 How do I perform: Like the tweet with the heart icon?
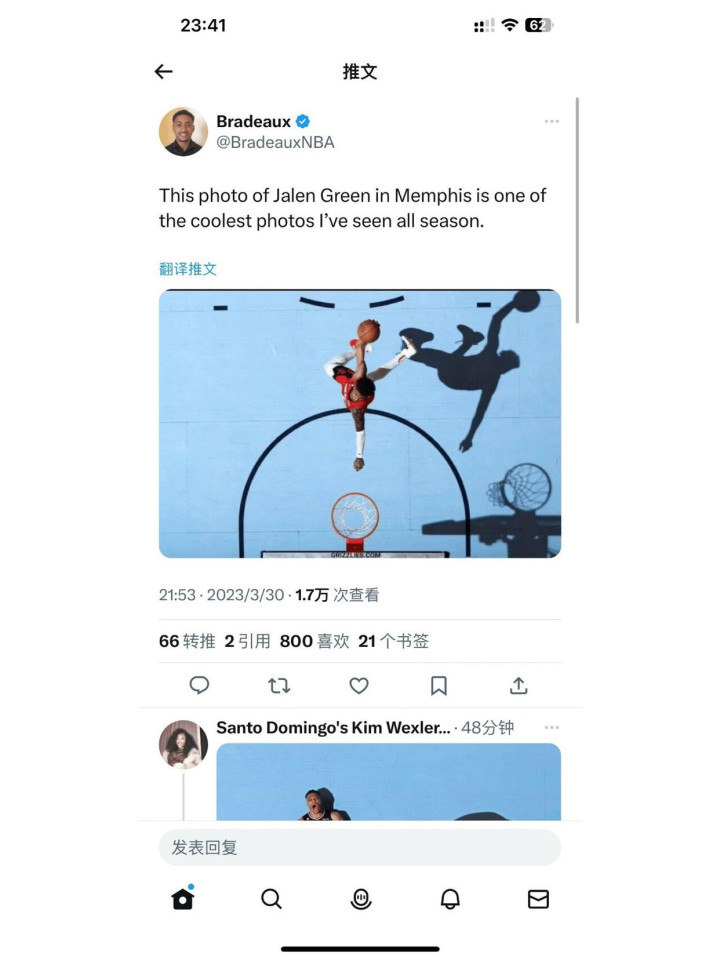pyautogui.click(x=359, y=686)
